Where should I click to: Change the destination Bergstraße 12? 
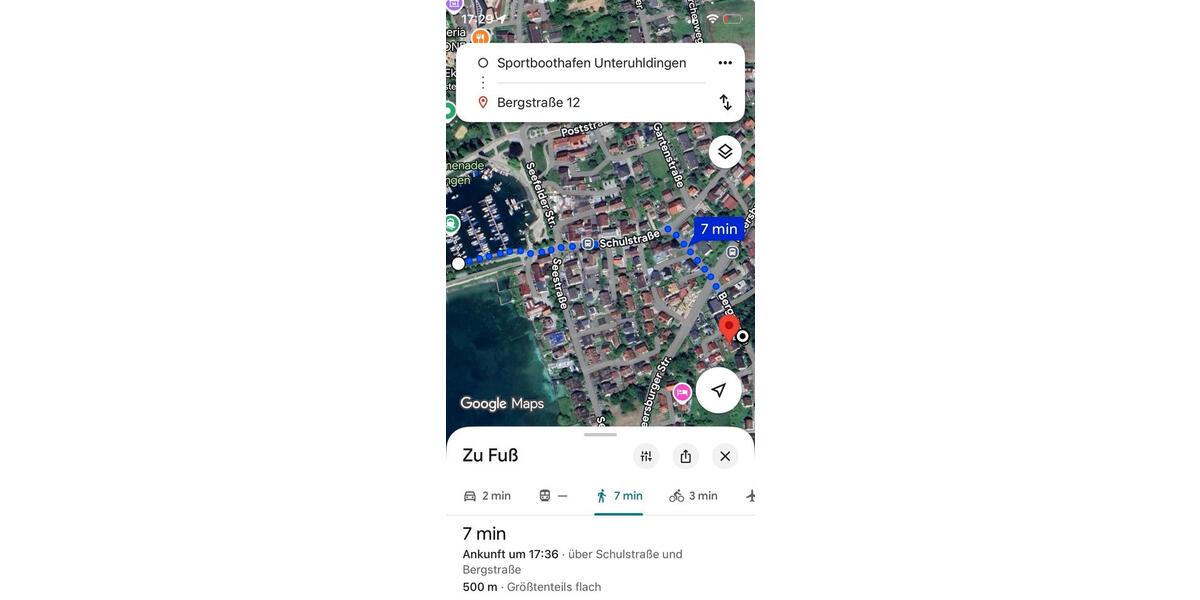click(591, 102)
